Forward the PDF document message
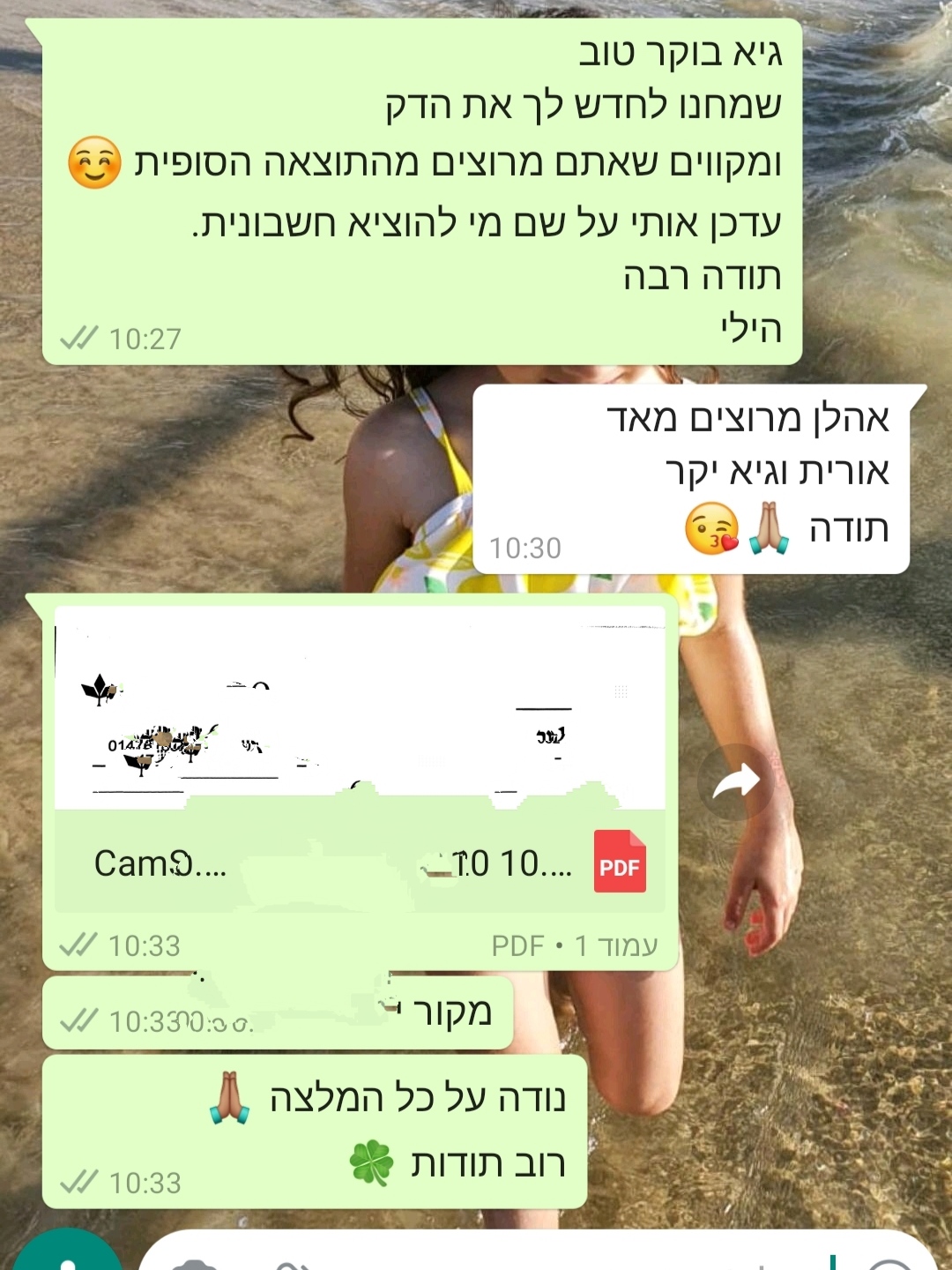 point(735,782)
